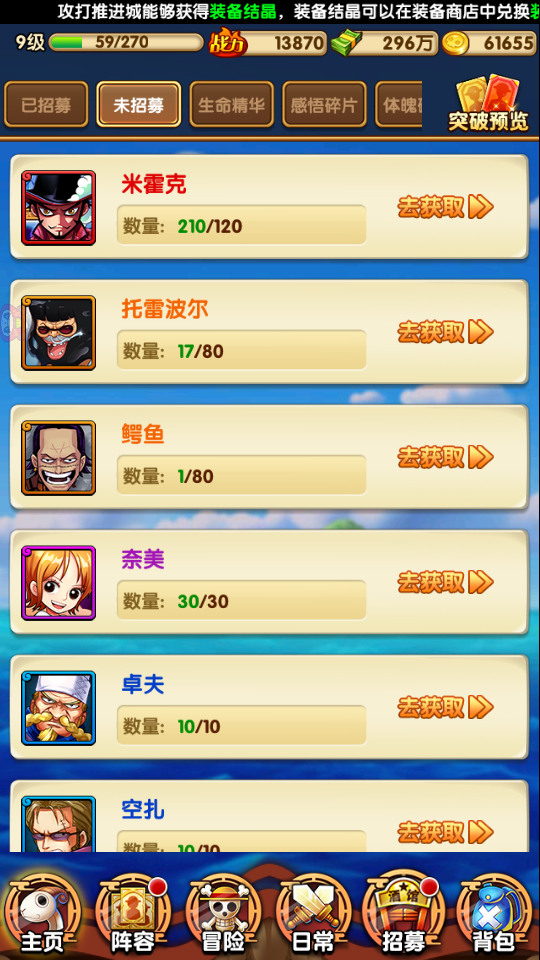Select the 未招募 tab
Image resolution: width=540 pixels, height=960 pixels.
pos(138,105)
